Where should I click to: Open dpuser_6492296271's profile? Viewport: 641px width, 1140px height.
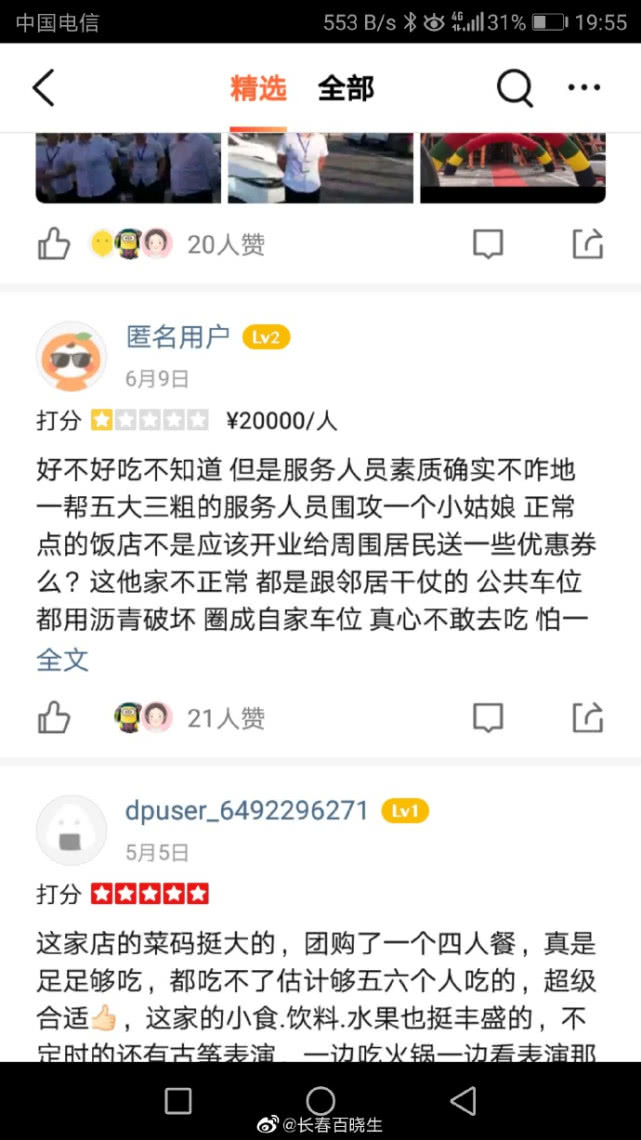pyautogui.click(x=247, y=811)
